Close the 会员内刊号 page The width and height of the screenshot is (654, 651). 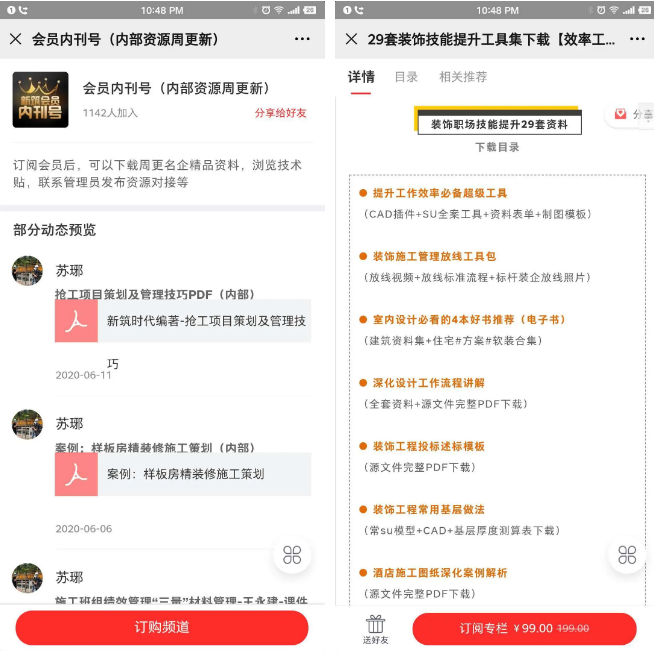pos(16,39)
